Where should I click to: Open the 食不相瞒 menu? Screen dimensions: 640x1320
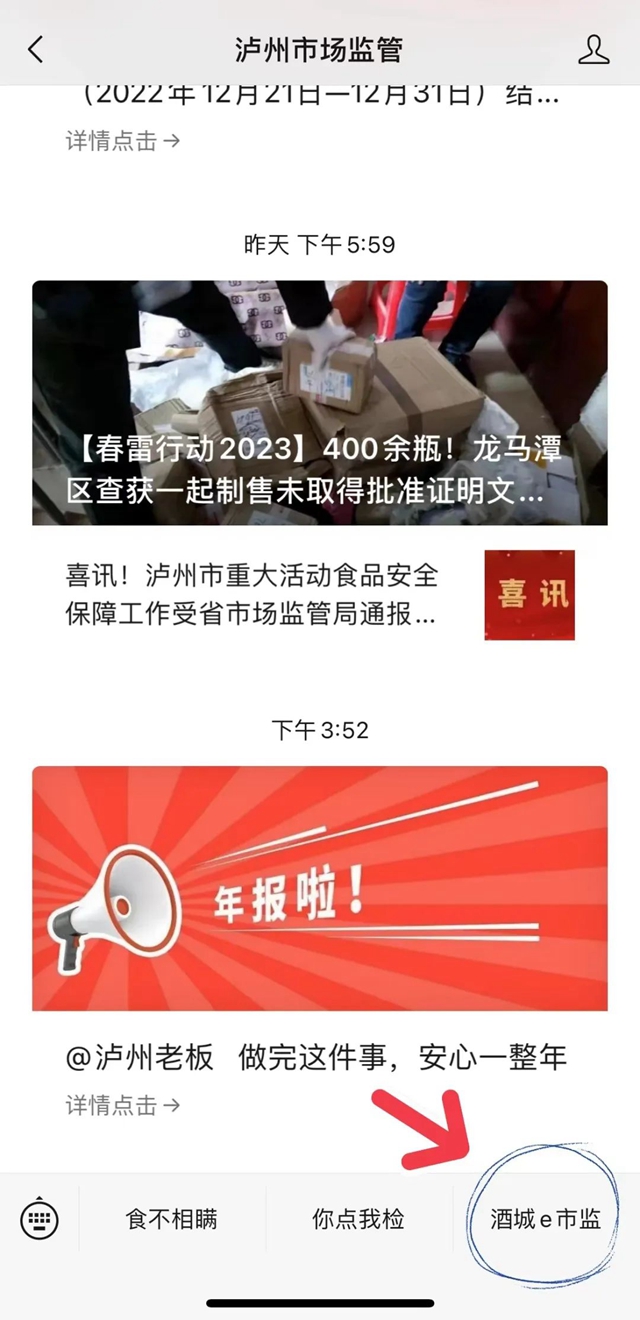point(172,1219)
